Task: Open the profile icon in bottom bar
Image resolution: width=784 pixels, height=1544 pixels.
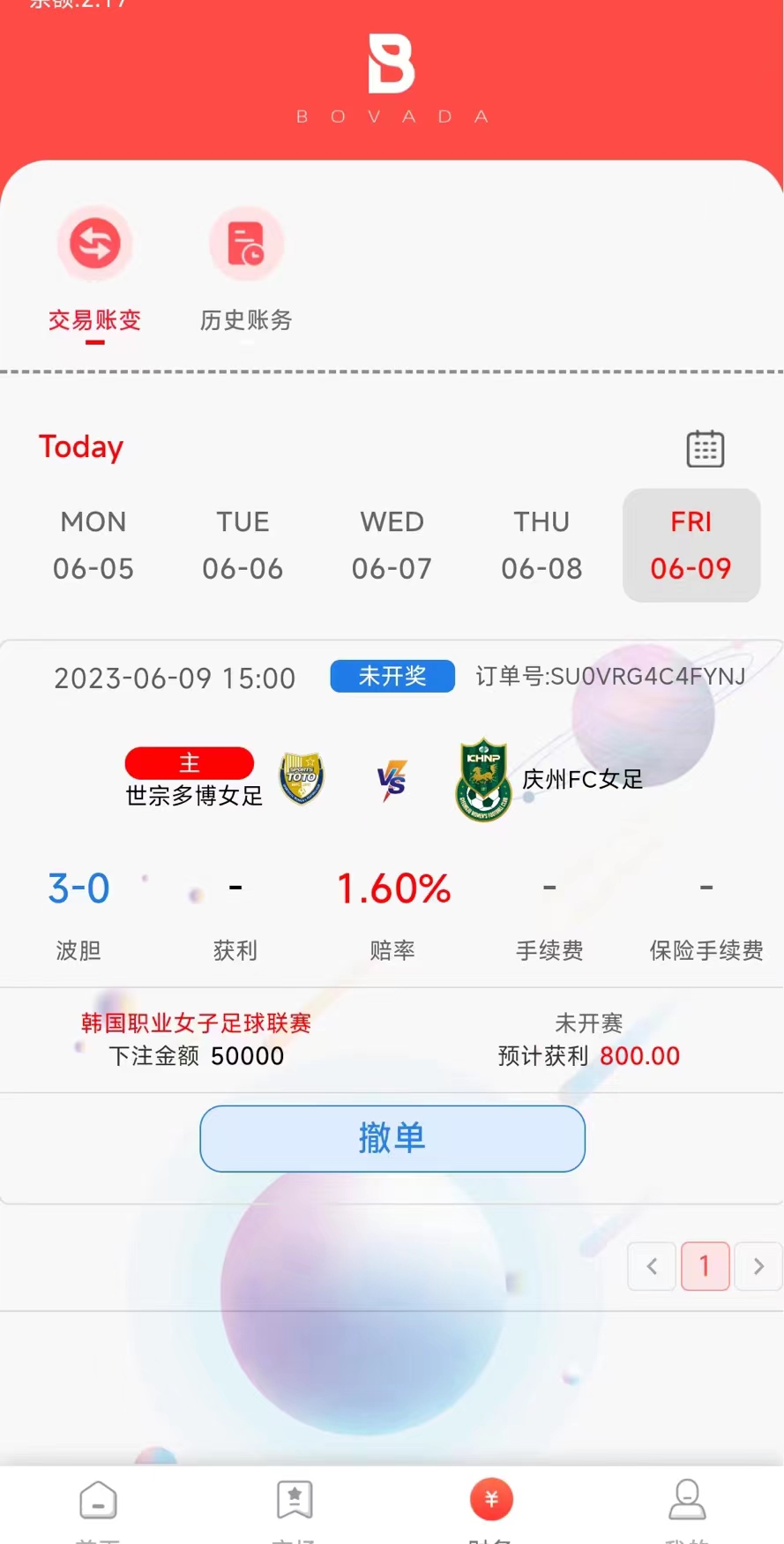Action: pos(687,1500)
